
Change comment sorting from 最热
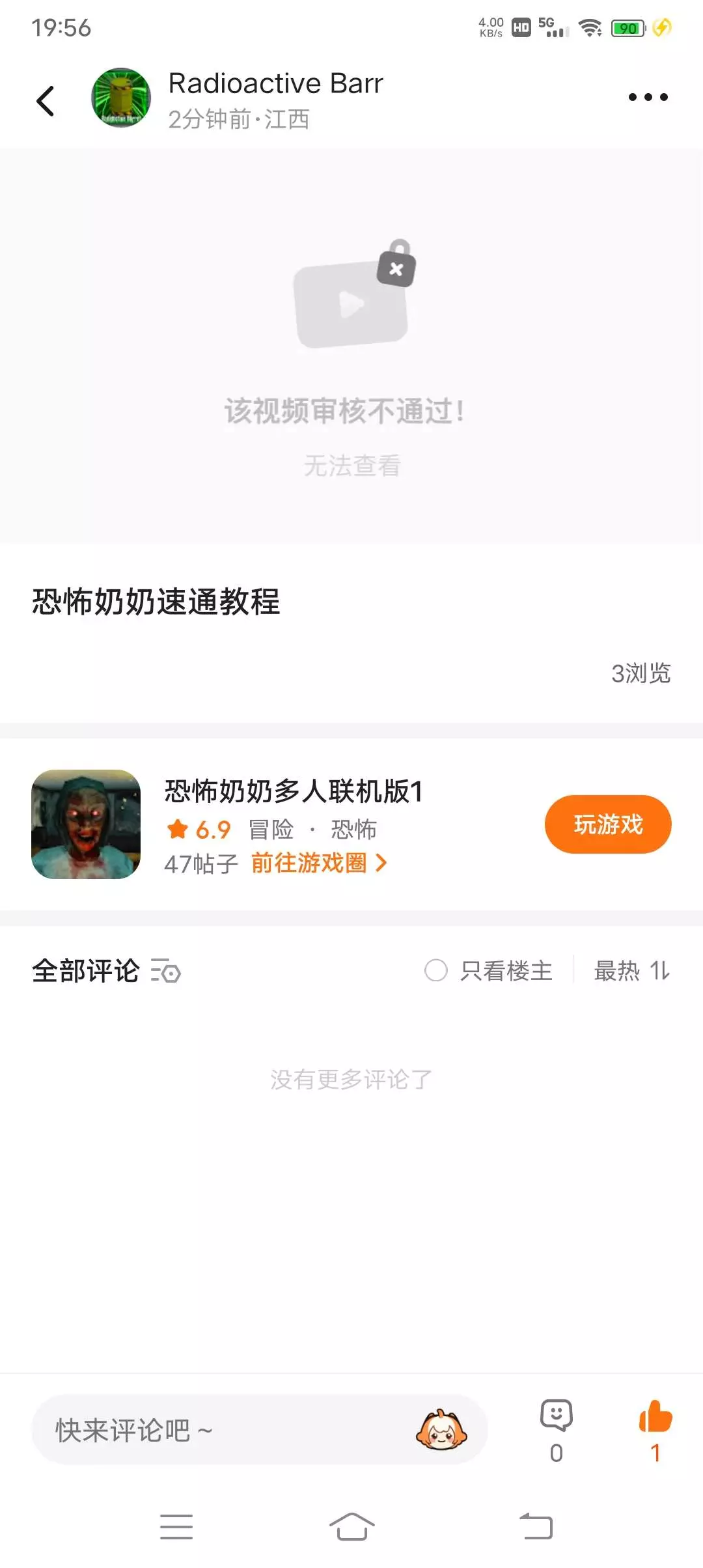tap(631, 971)
